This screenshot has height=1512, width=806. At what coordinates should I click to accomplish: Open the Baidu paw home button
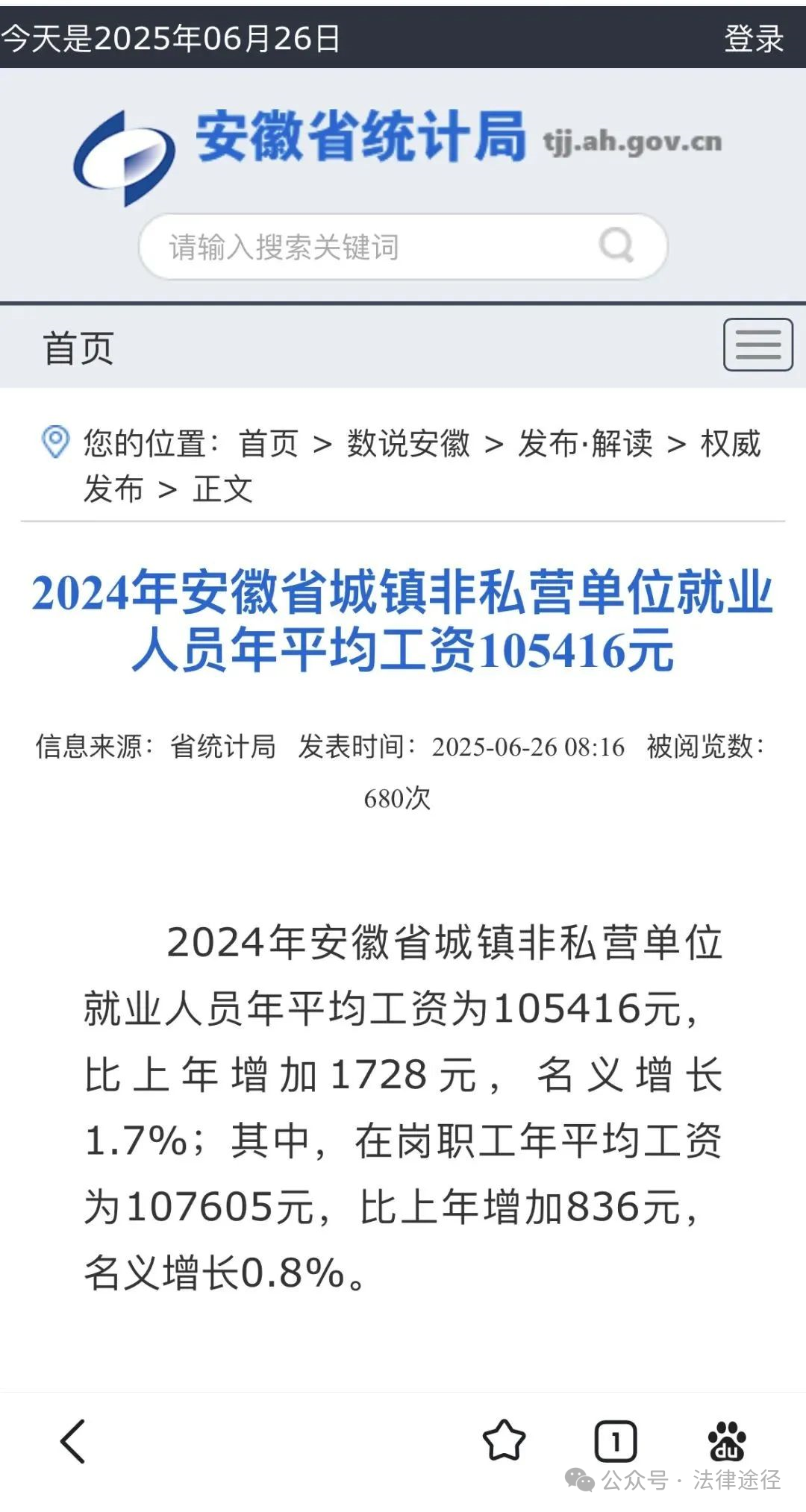pyautogui.click(x=726, y=1440)
